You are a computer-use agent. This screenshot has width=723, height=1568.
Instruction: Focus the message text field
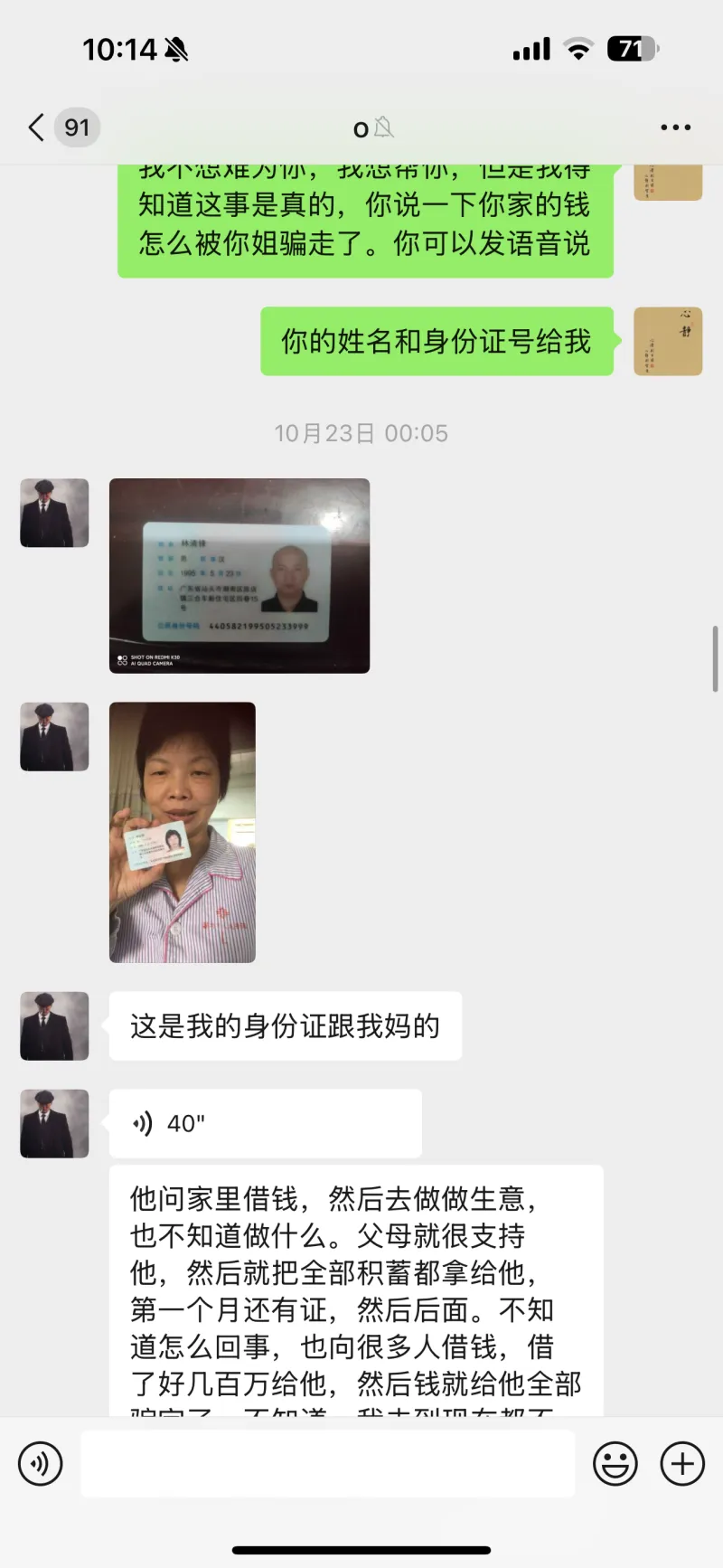point(328,1463)
